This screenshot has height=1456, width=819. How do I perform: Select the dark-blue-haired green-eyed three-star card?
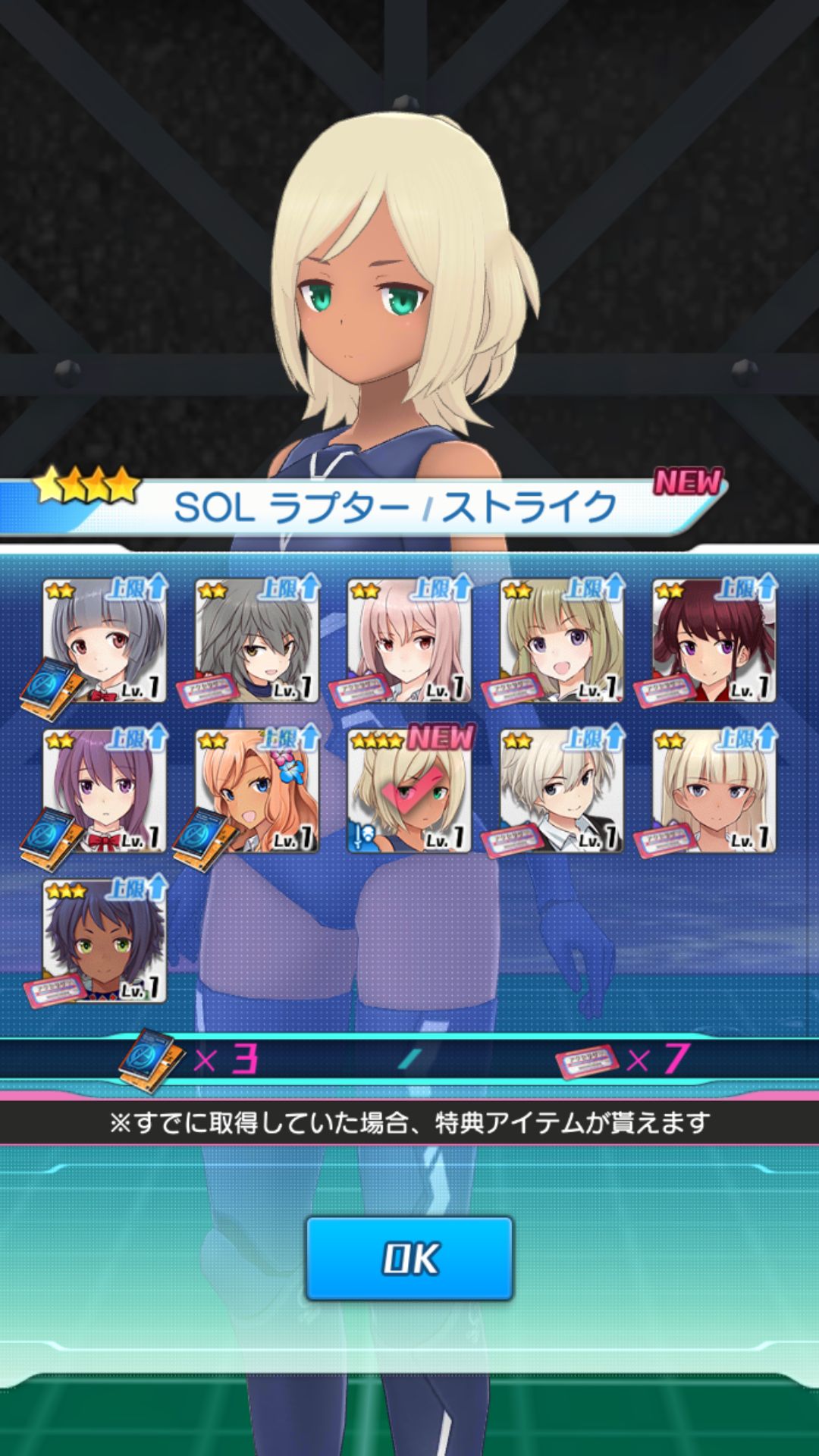pos(104,942)
